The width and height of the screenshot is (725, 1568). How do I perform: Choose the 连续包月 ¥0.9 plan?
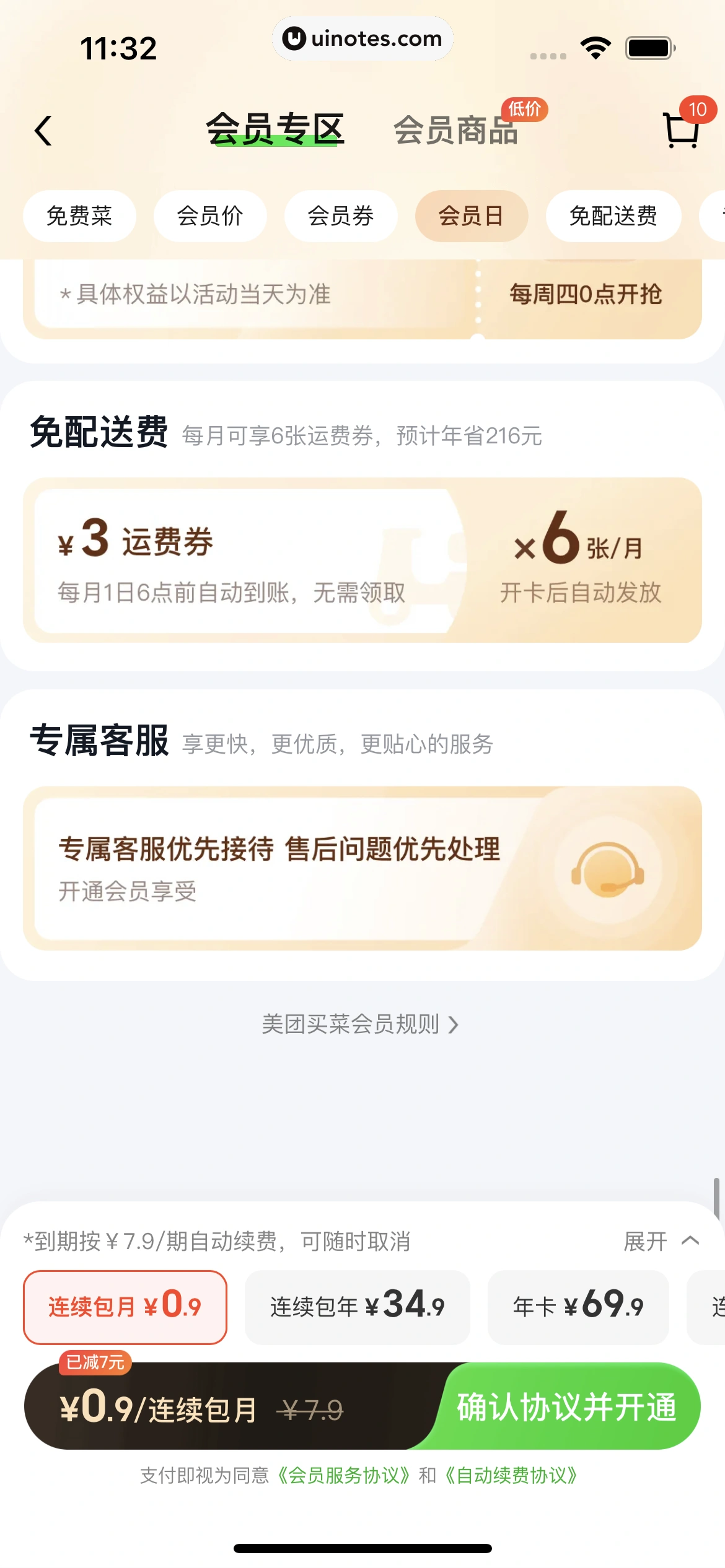pos(125,1307)
